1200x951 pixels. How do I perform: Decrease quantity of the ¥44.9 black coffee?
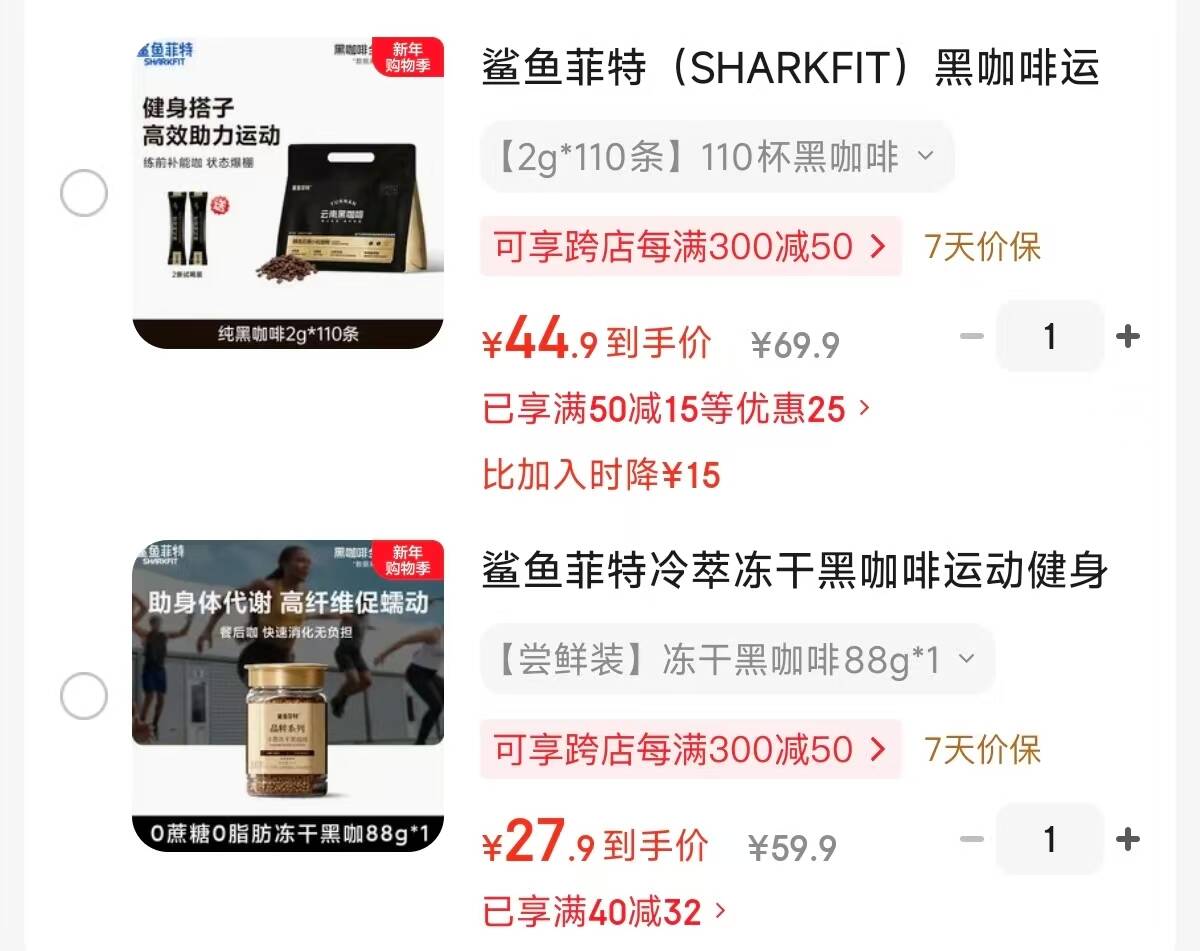(x=971, y=337)
